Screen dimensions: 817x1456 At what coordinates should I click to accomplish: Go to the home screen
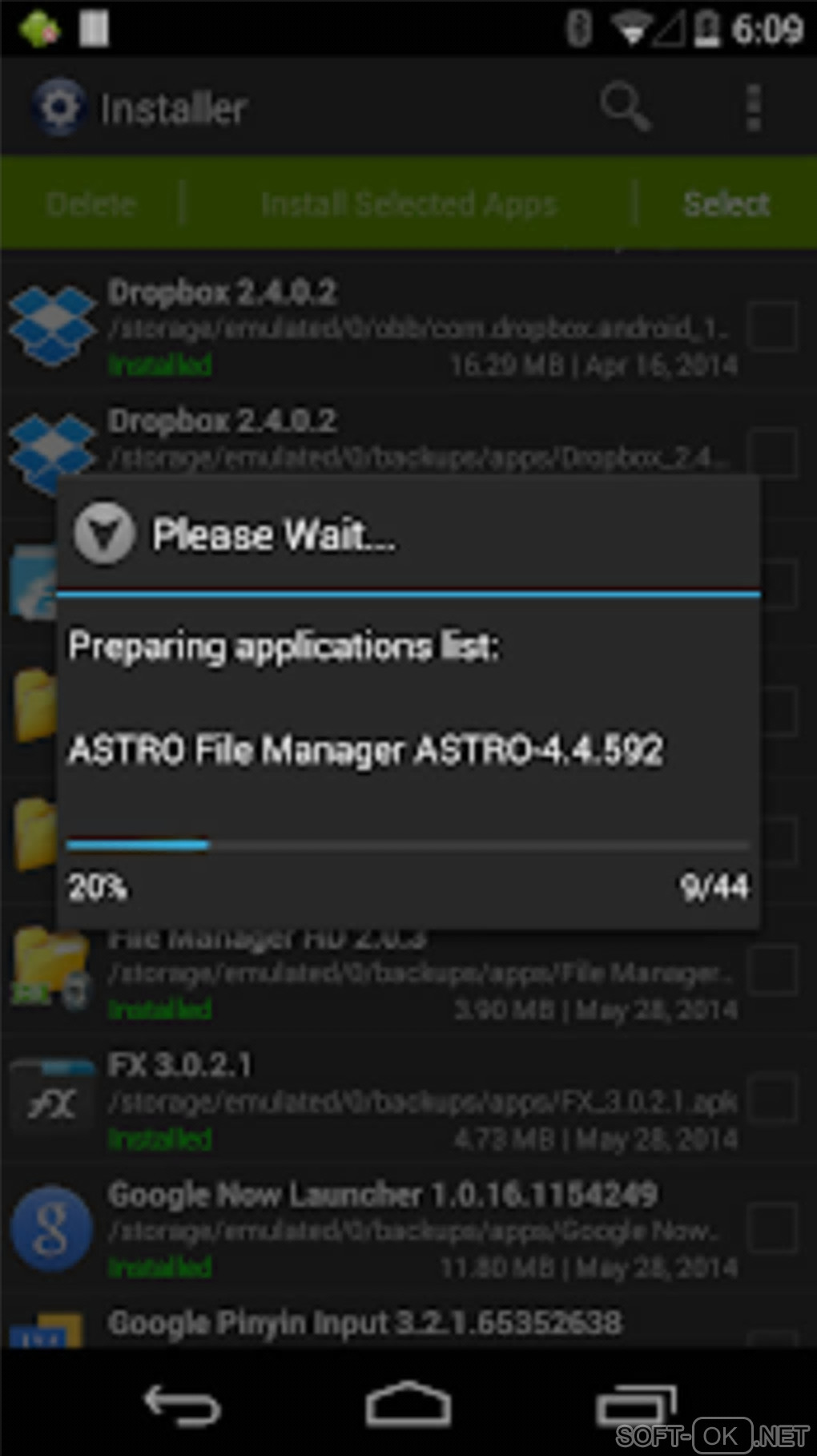pyautogui.click(x=408, y=1405)
